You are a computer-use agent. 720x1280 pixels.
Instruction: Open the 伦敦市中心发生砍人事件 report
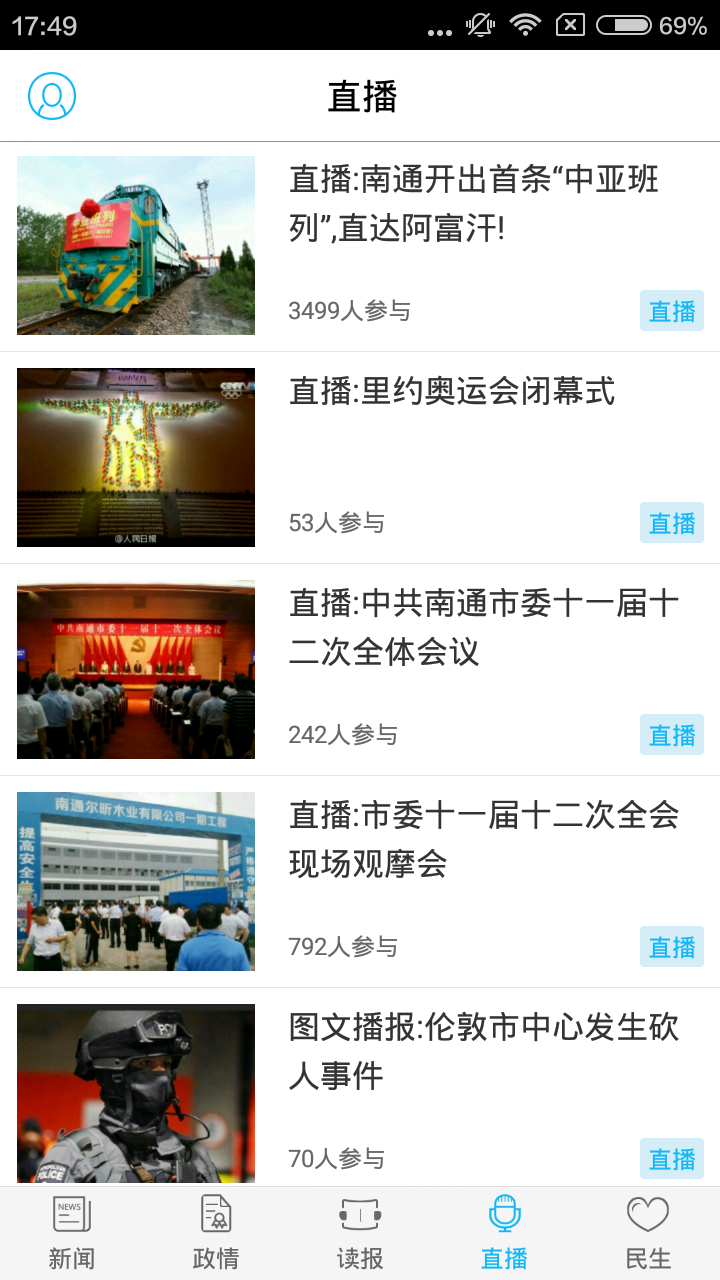tap(483, 1052)
